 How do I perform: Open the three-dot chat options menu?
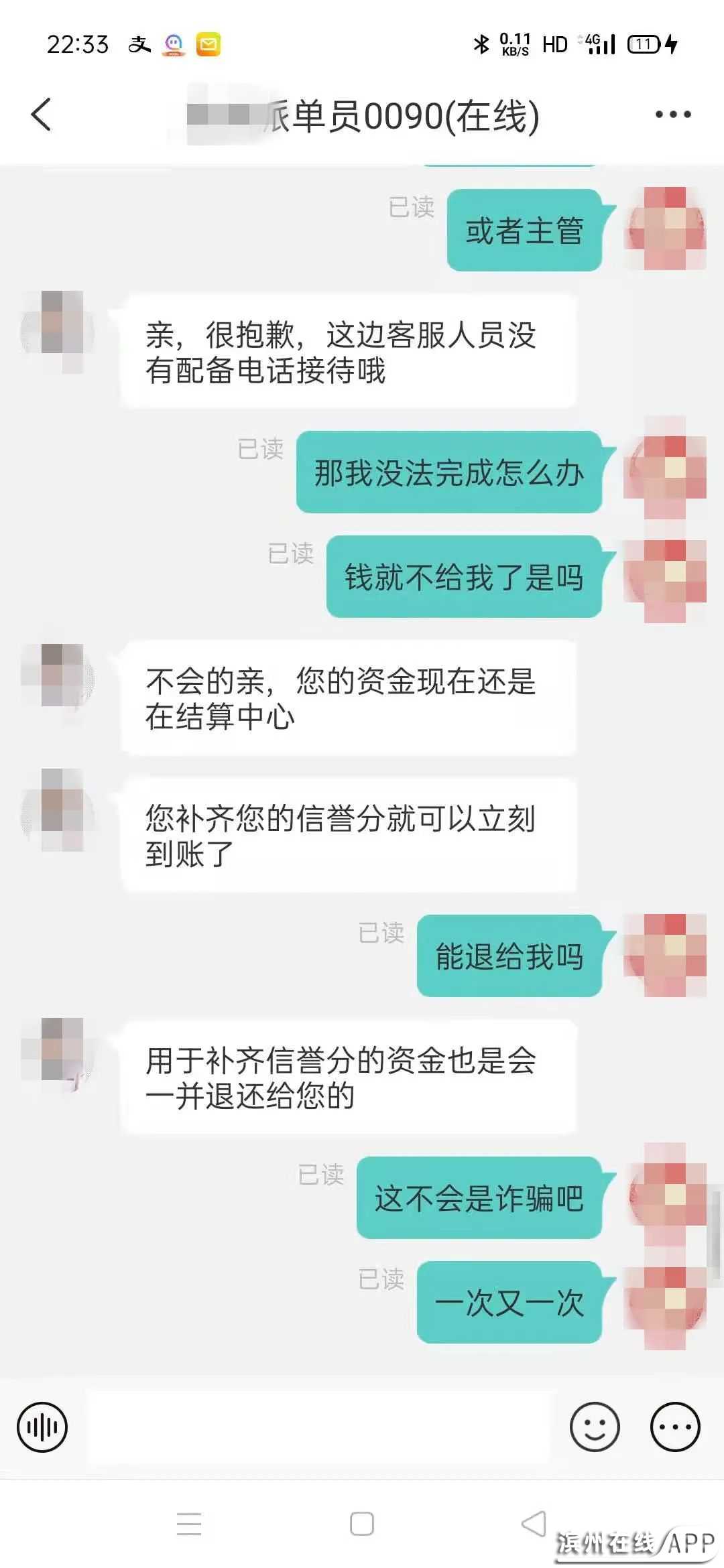pyautogui.click(x=672, y=115)
